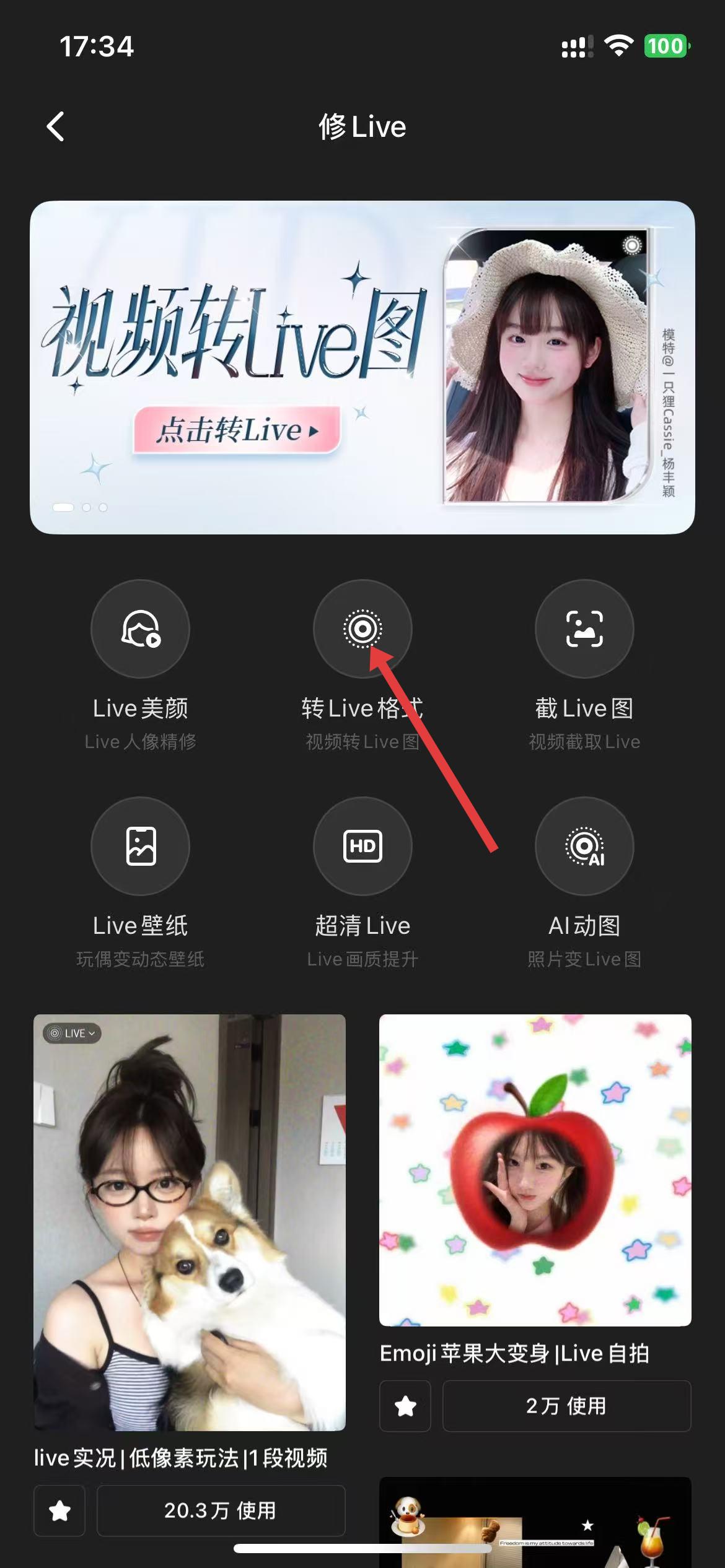Open the live实况 低像素玩法 template
This screenshot has width=725, height=1568.
pyautogui.click(x=190, y=1223)
